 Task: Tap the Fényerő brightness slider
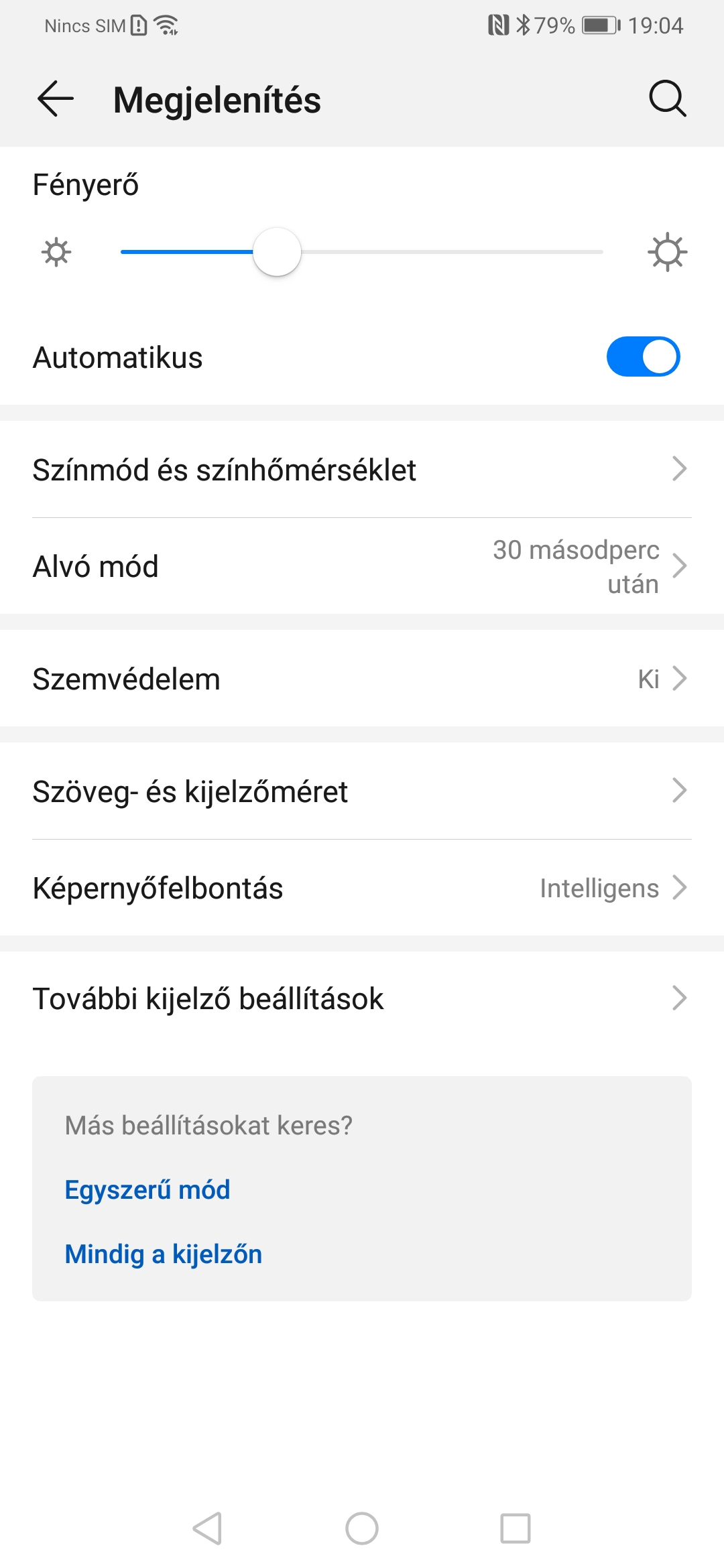362,252
